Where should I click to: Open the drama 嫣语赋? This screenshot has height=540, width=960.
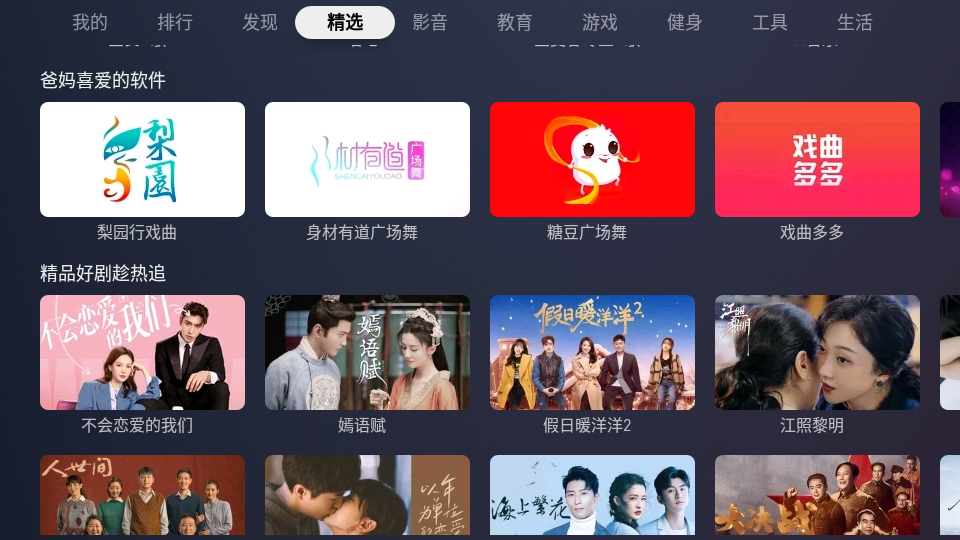[367, 352]
